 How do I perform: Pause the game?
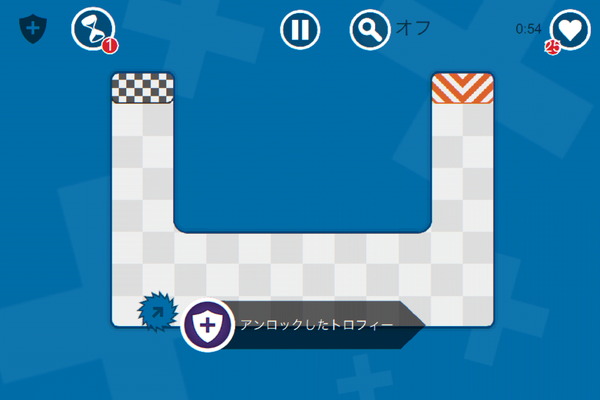[299, 29]
